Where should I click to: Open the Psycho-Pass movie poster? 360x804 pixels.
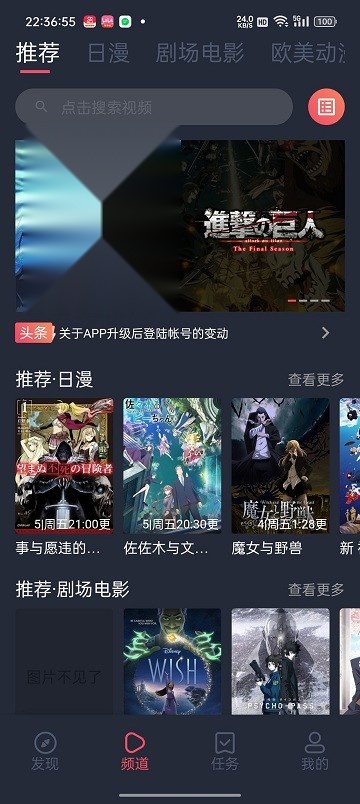pos(281,661)
